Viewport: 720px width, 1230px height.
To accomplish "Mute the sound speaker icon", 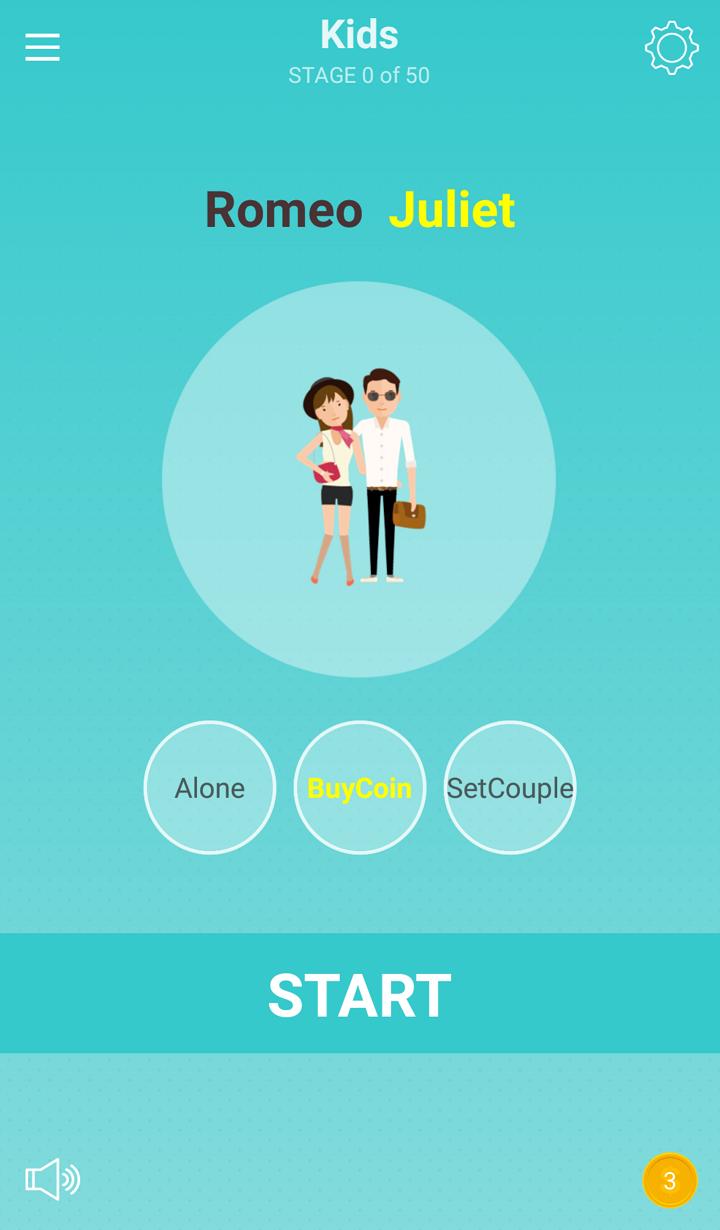I will tap(52, 1180).
